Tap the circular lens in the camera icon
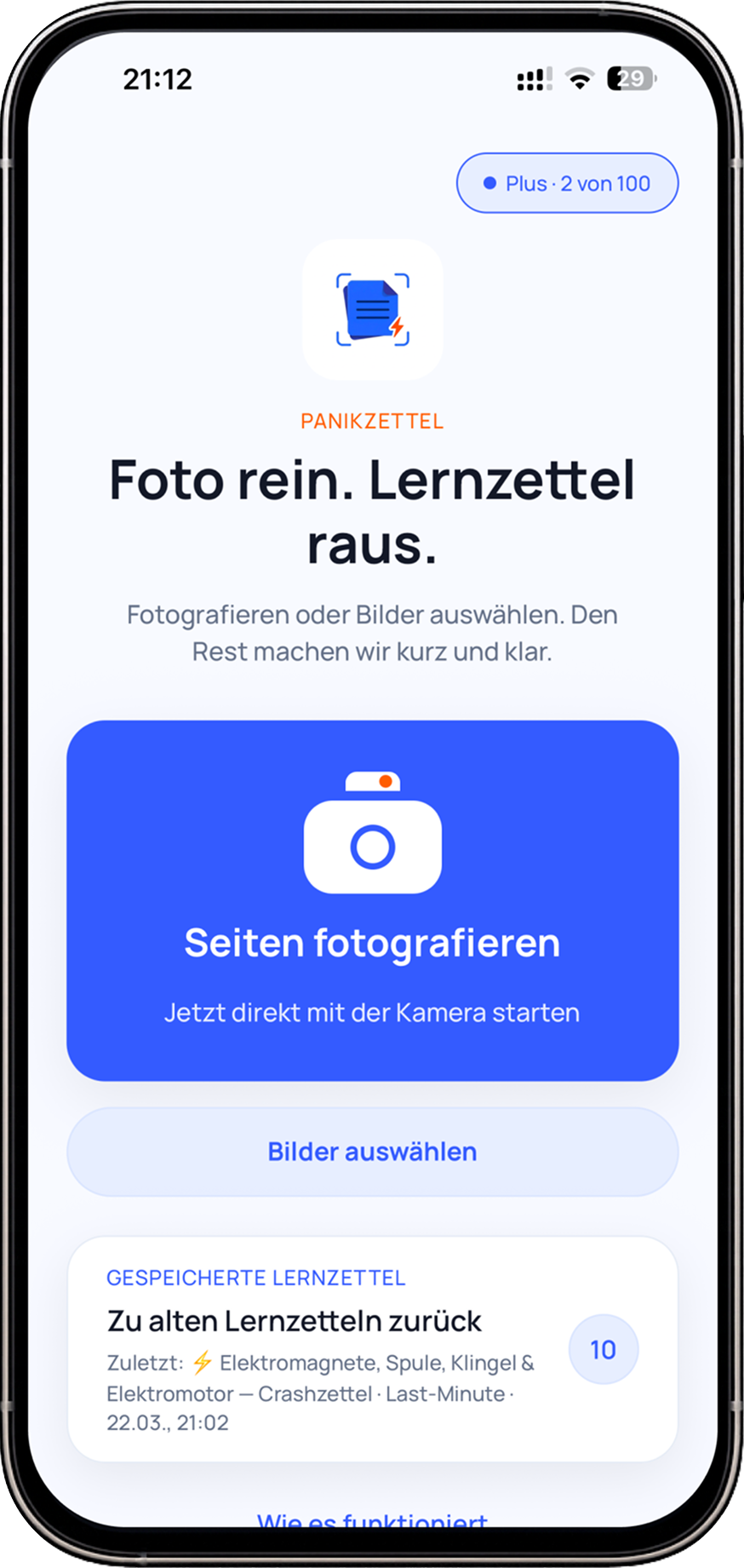Image resolution: width=744 pixels, height=1568 pixels. [x=372, y=847]
